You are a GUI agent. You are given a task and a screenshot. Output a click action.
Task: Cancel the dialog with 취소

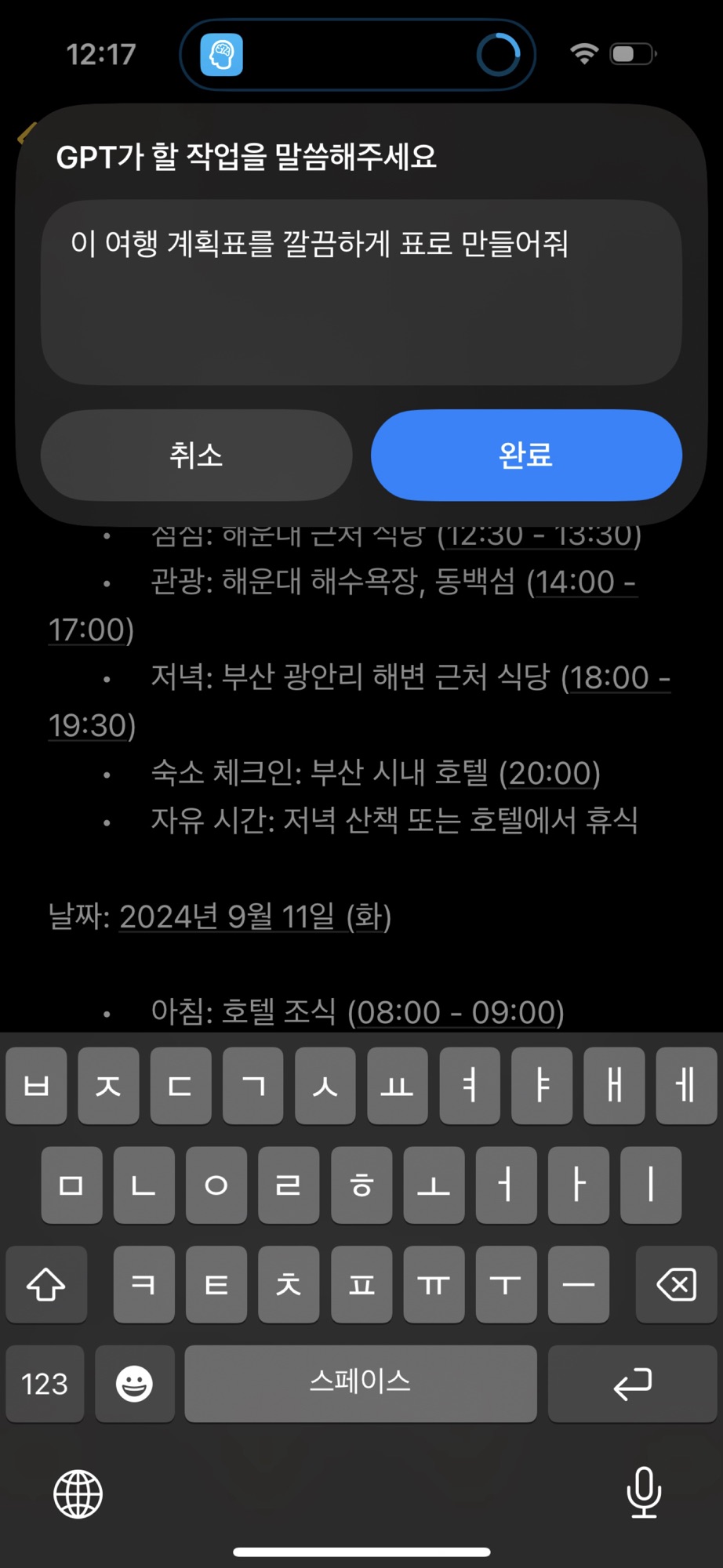coord(196,455)
